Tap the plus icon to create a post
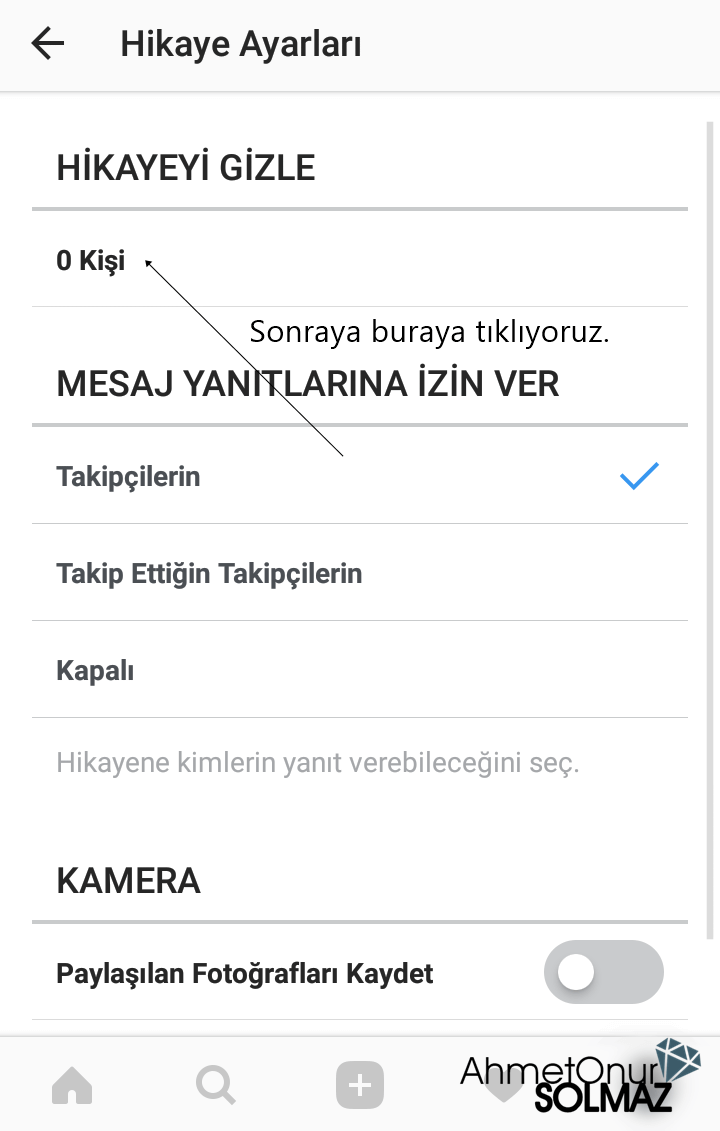The image size is (720, 1131). pyautogui.click(x=358, y=1083)
